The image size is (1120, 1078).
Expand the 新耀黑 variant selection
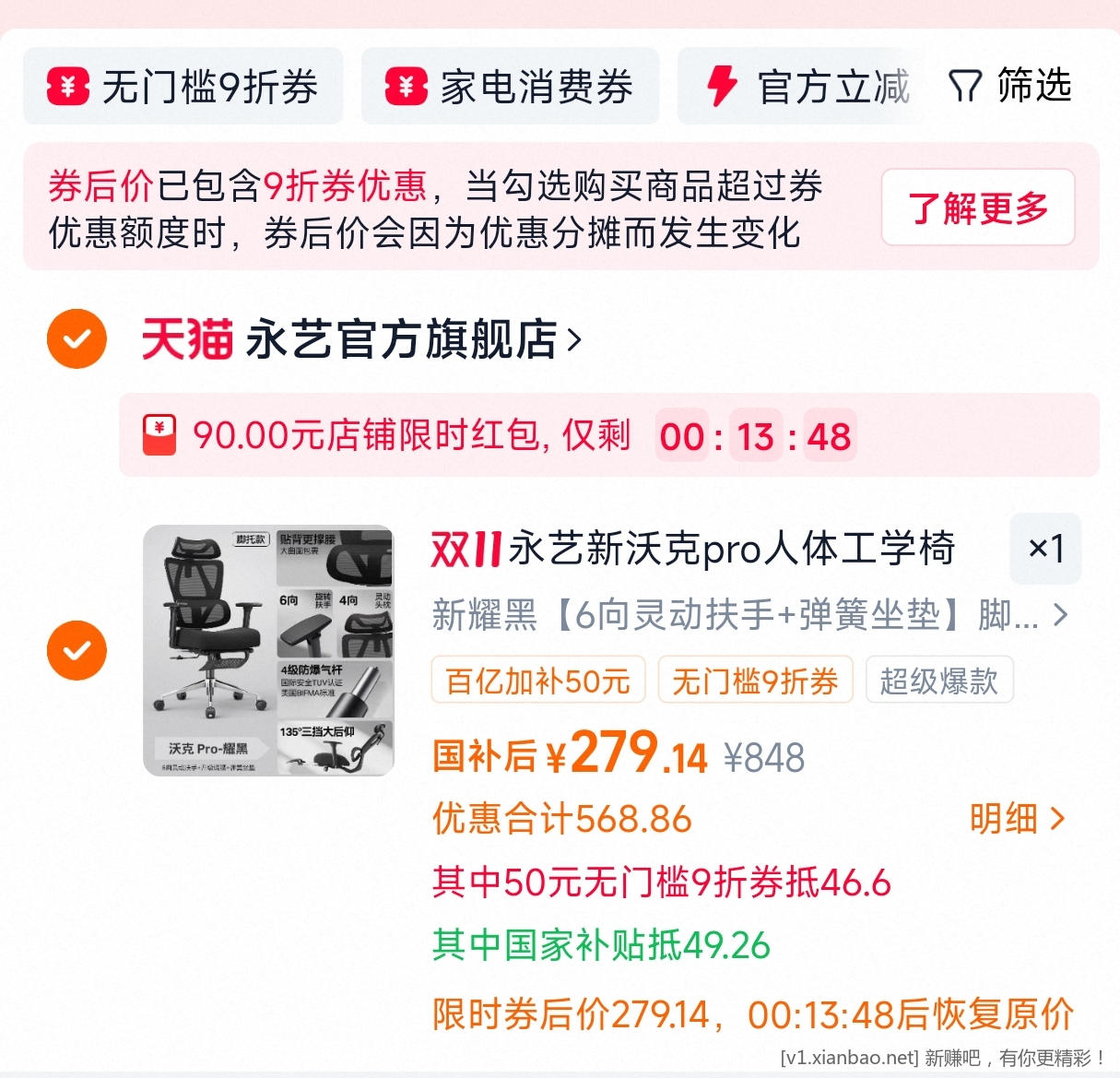tap(749, 614)
